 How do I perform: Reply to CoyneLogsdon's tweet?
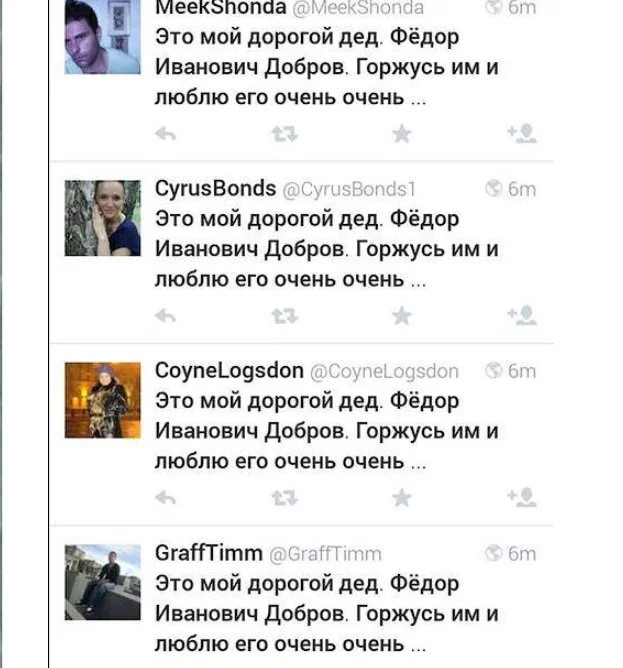(x=167, y=498)
